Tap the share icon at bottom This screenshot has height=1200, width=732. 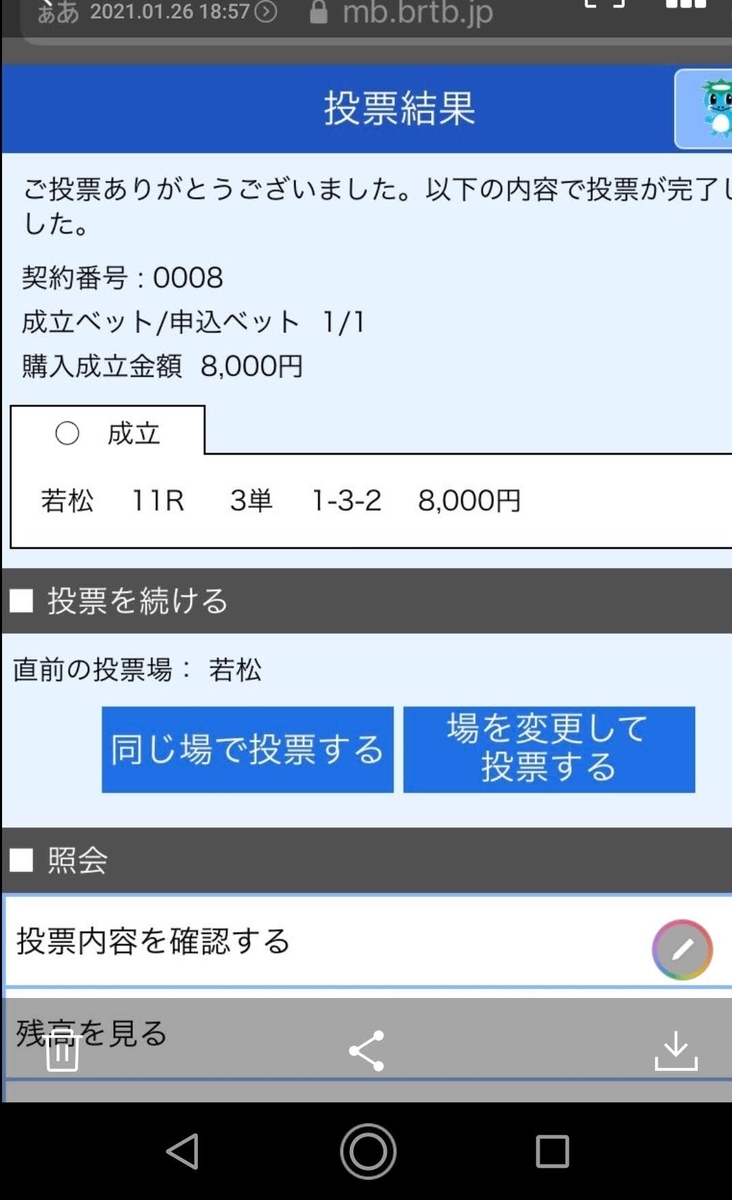[x=366, y=1050]
